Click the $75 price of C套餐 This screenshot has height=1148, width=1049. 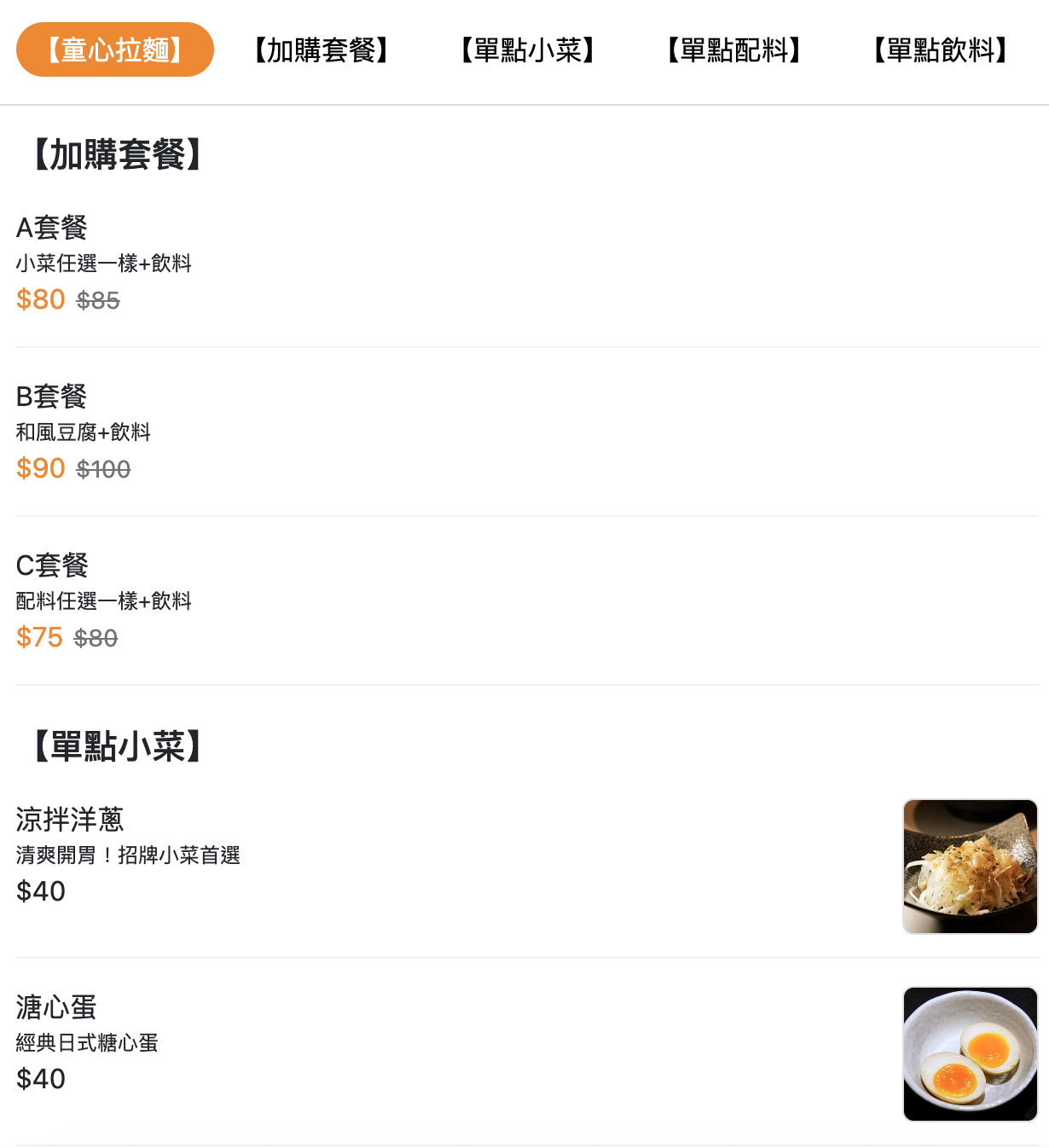[x=40, y=637]
